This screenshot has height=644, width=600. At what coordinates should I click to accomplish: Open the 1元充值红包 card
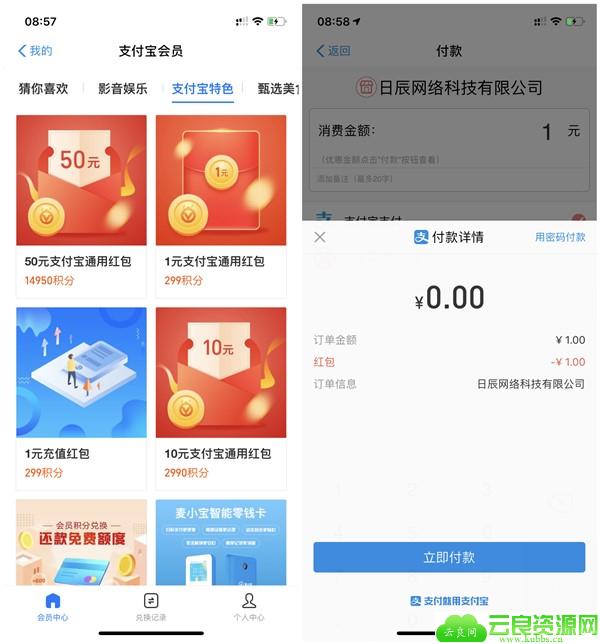click(81, 397)
